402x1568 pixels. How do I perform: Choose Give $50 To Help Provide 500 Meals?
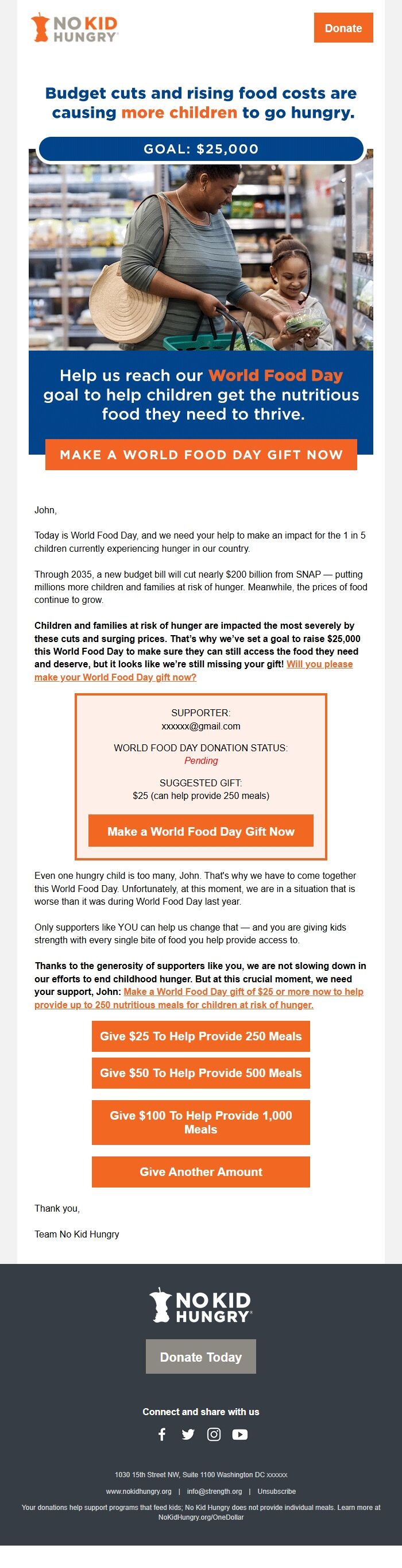click(200, 1073)
